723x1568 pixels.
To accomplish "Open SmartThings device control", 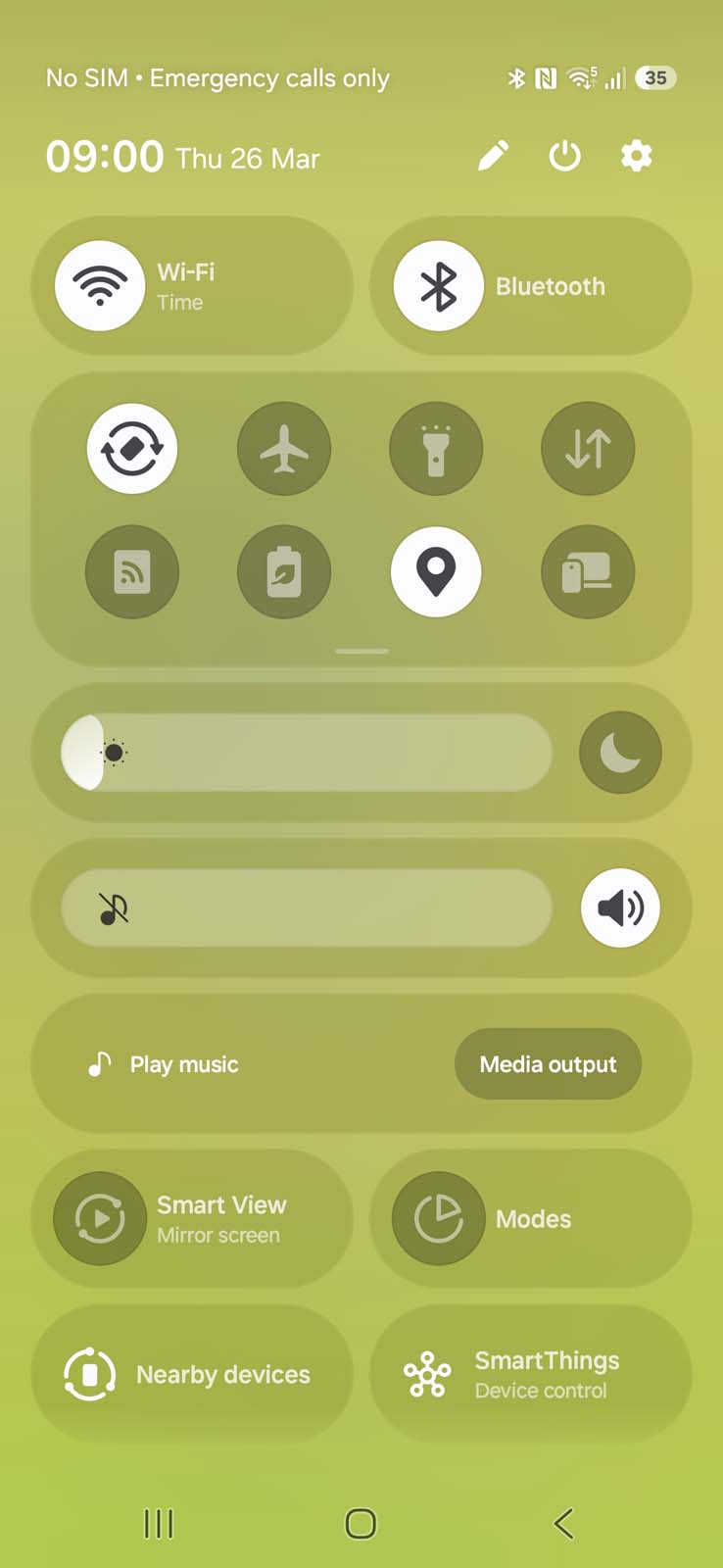I will (530, 1374).
